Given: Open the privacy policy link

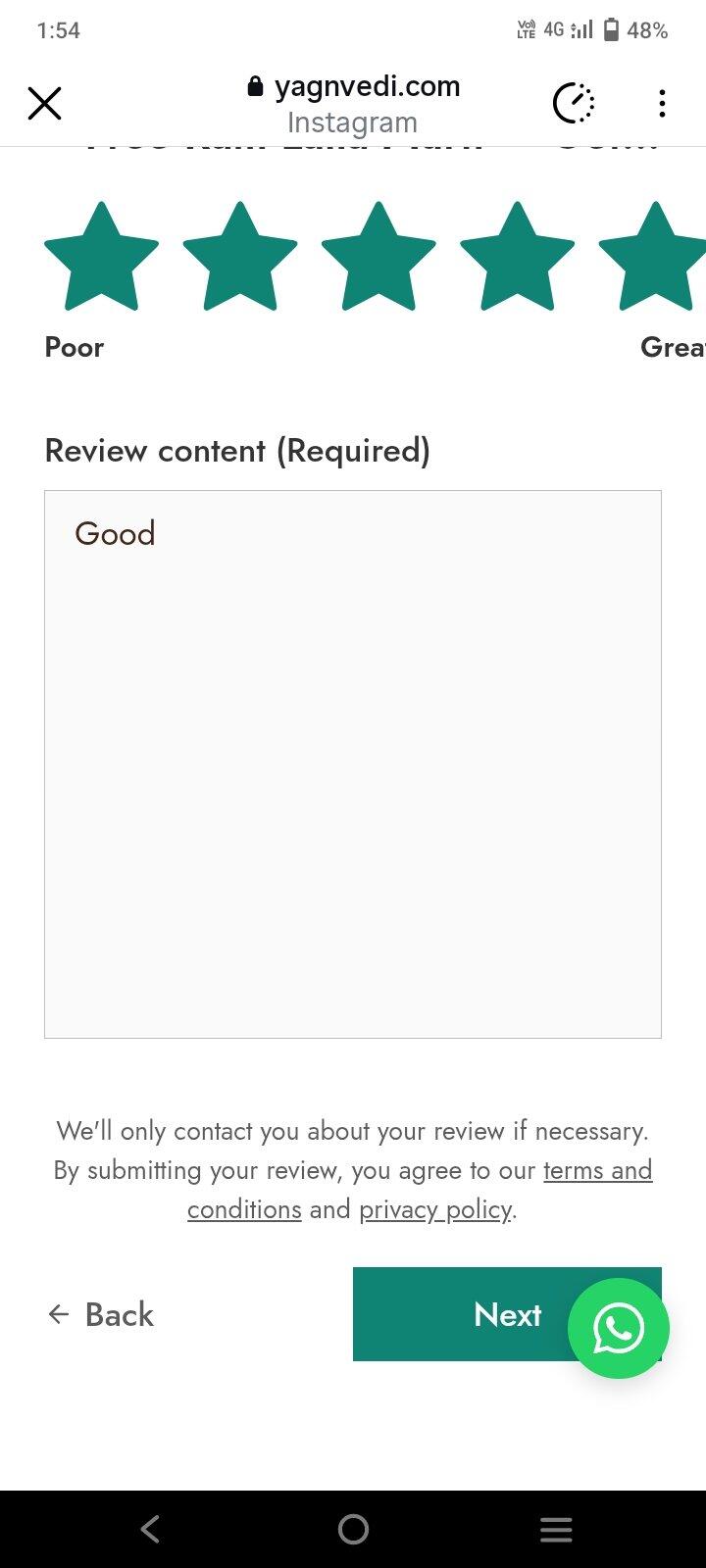Looking at the screenshot, I should 435,1209.
